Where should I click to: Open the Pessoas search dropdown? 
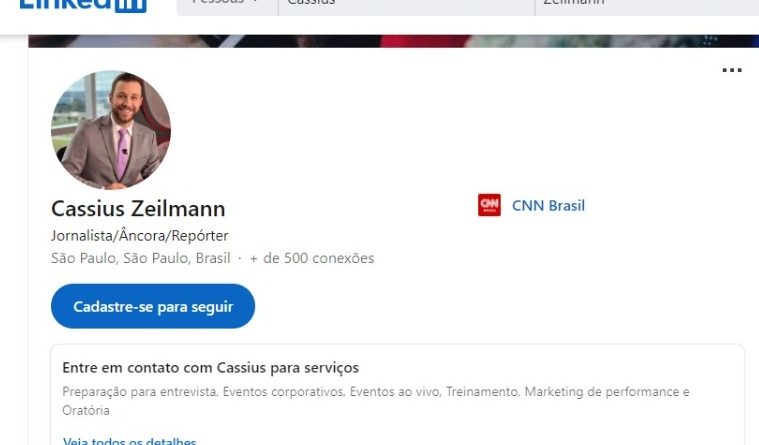pyautogui.click(x=224, y=4)
